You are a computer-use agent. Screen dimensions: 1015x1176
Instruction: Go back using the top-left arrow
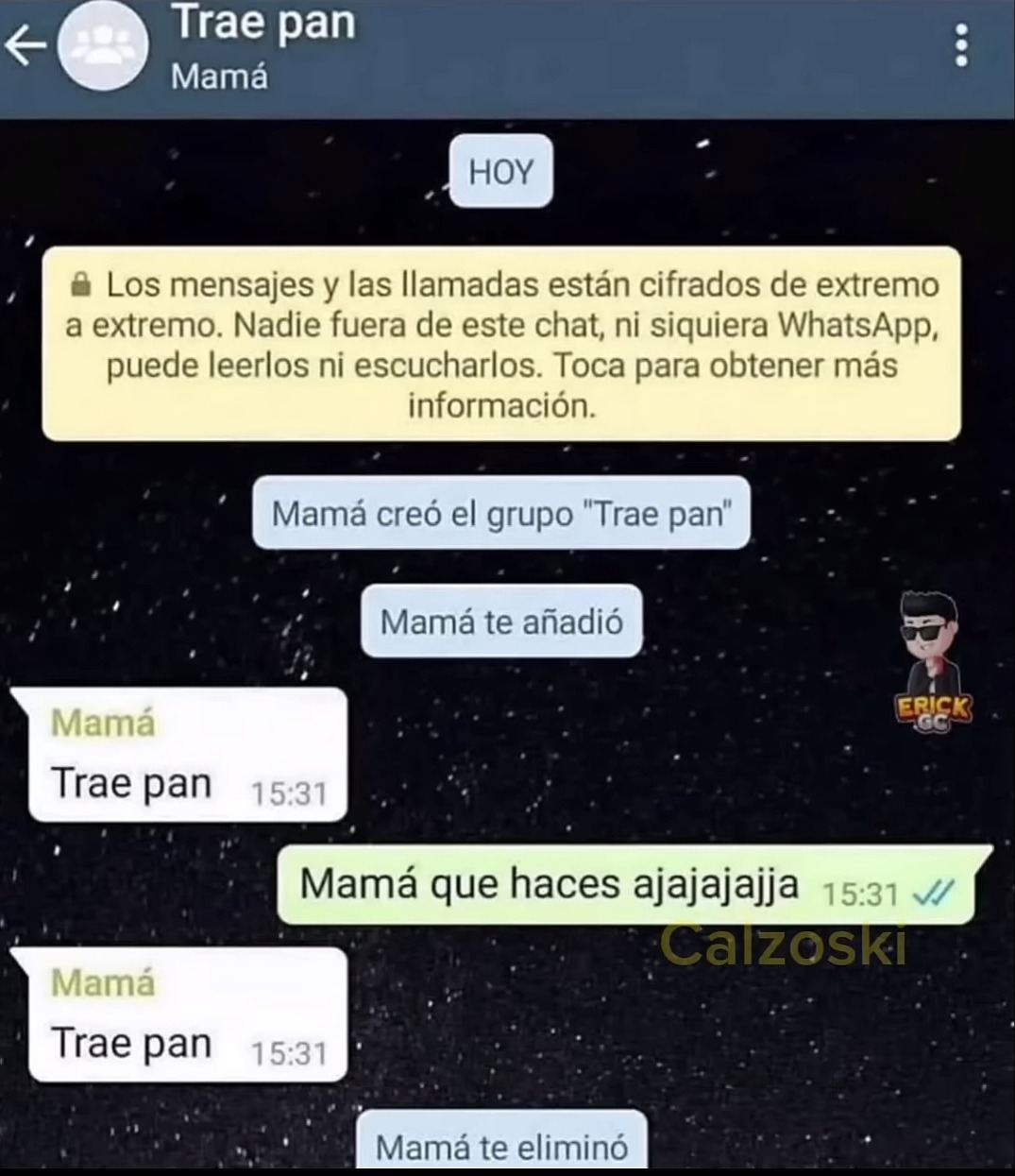pyautogui.click(x=26, y=47)
